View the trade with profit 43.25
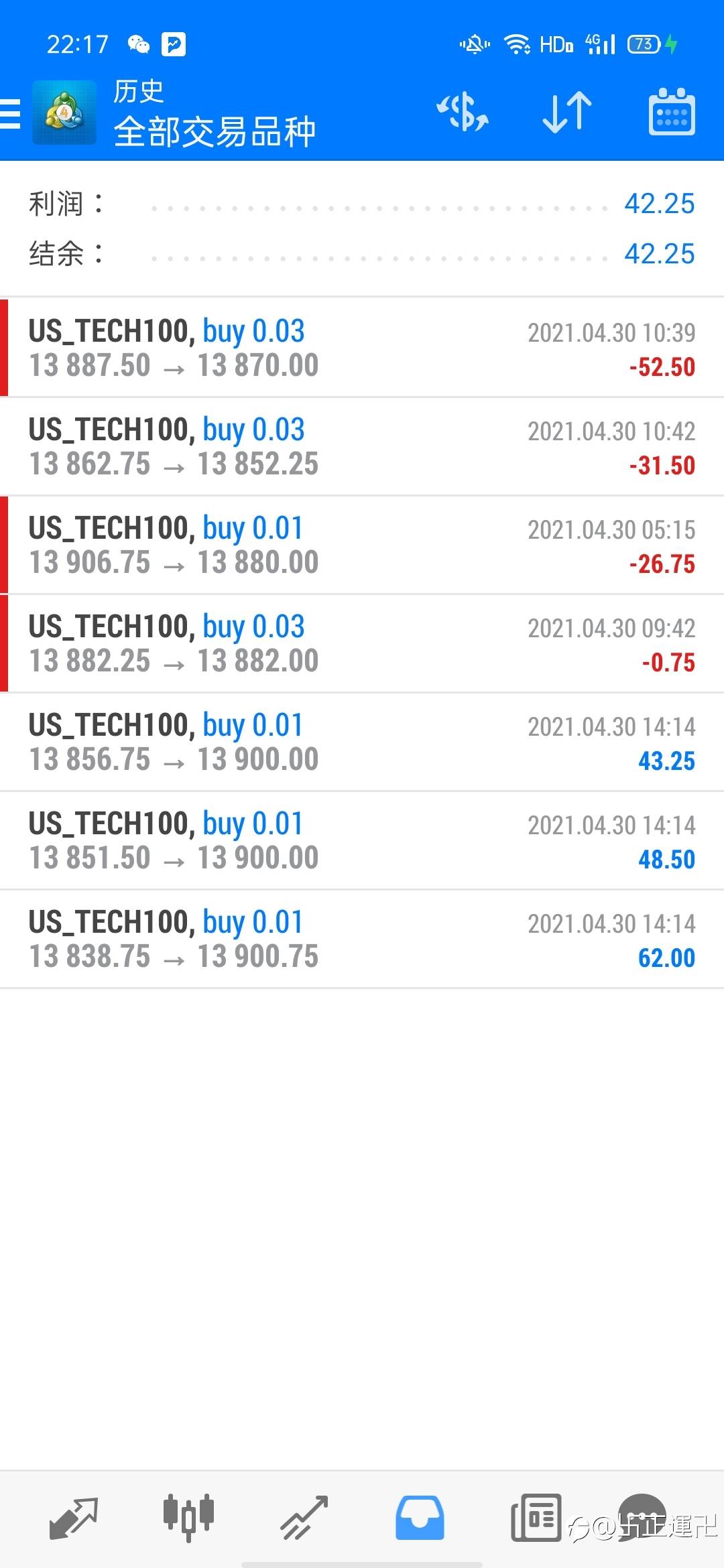724x1568 pixels. [362, 742]
